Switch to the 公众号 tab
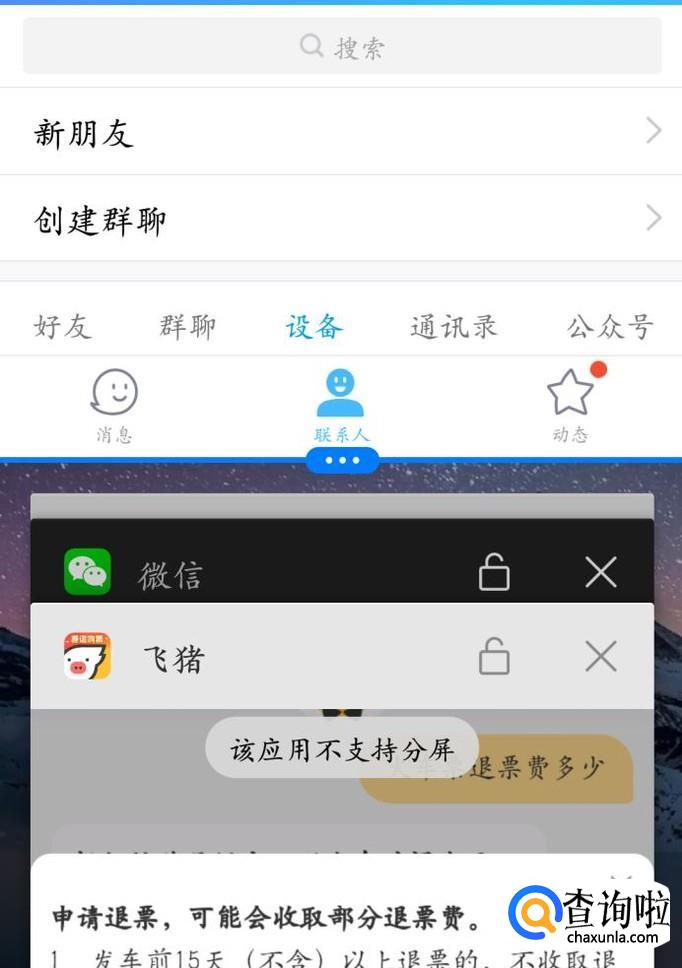 [x=609, y=327]
